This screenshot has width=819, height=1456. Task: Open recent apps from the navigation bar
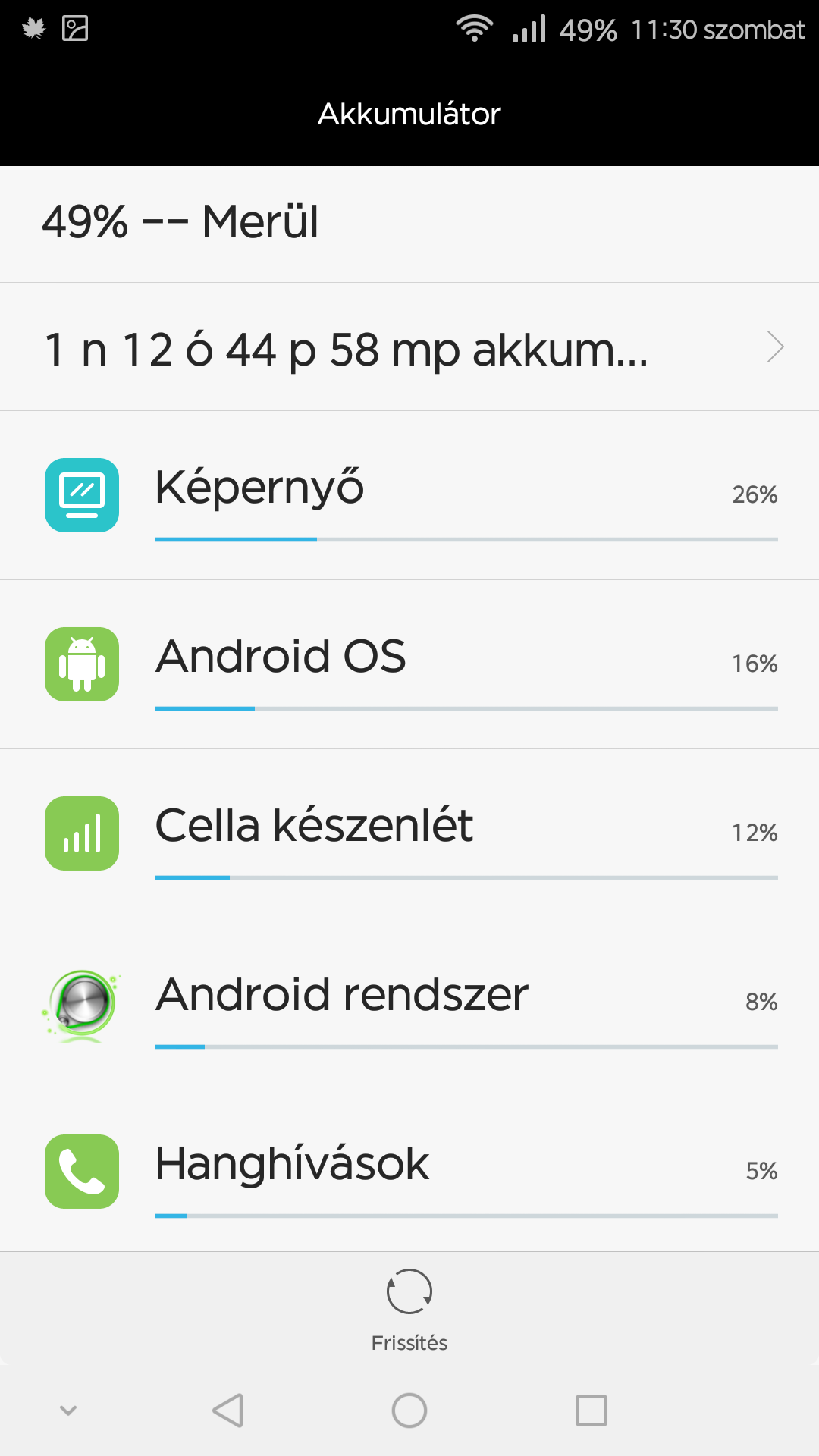pos(591,1410)
